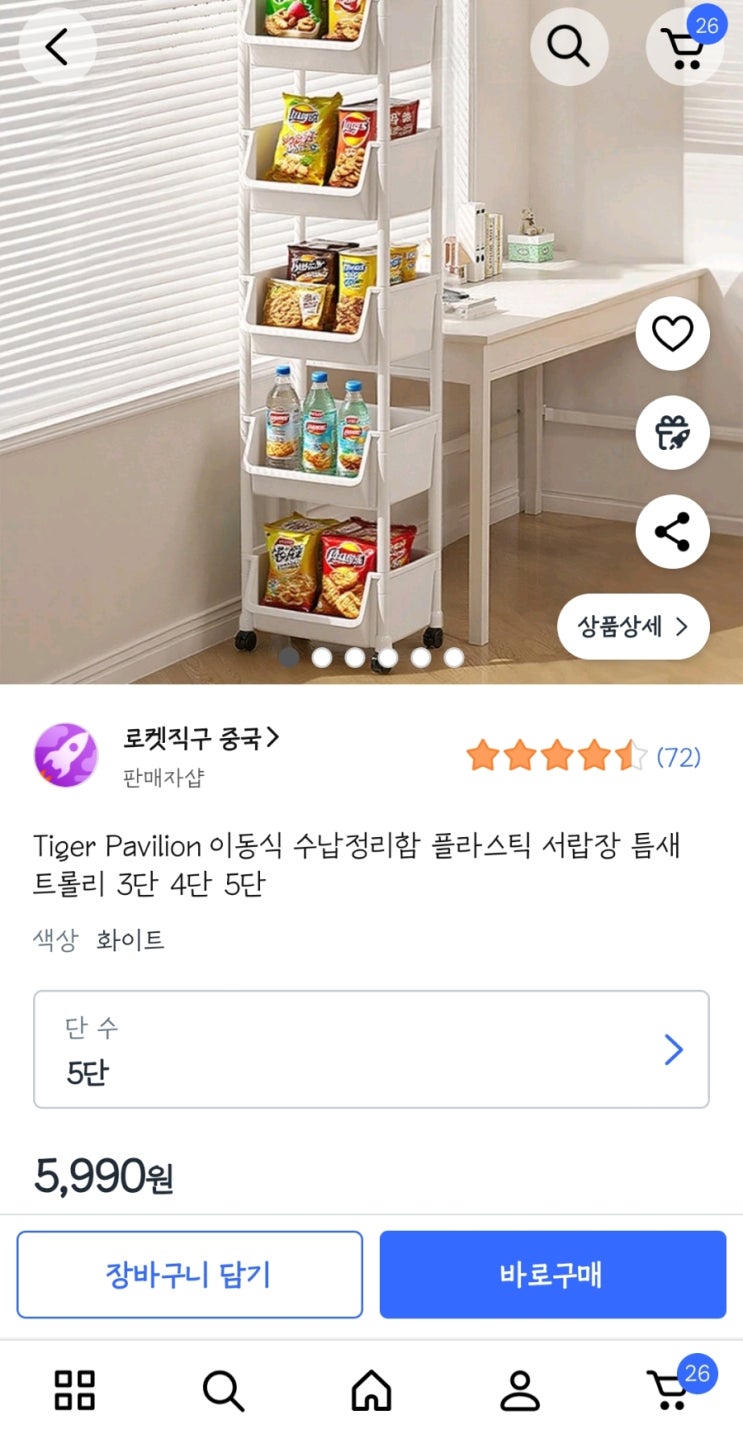Image resolution: width=743 pixels, height=1448 pixels.
Task: Tap 장바구니 담기 to add to cart
Action: [x=189, y=1274]
